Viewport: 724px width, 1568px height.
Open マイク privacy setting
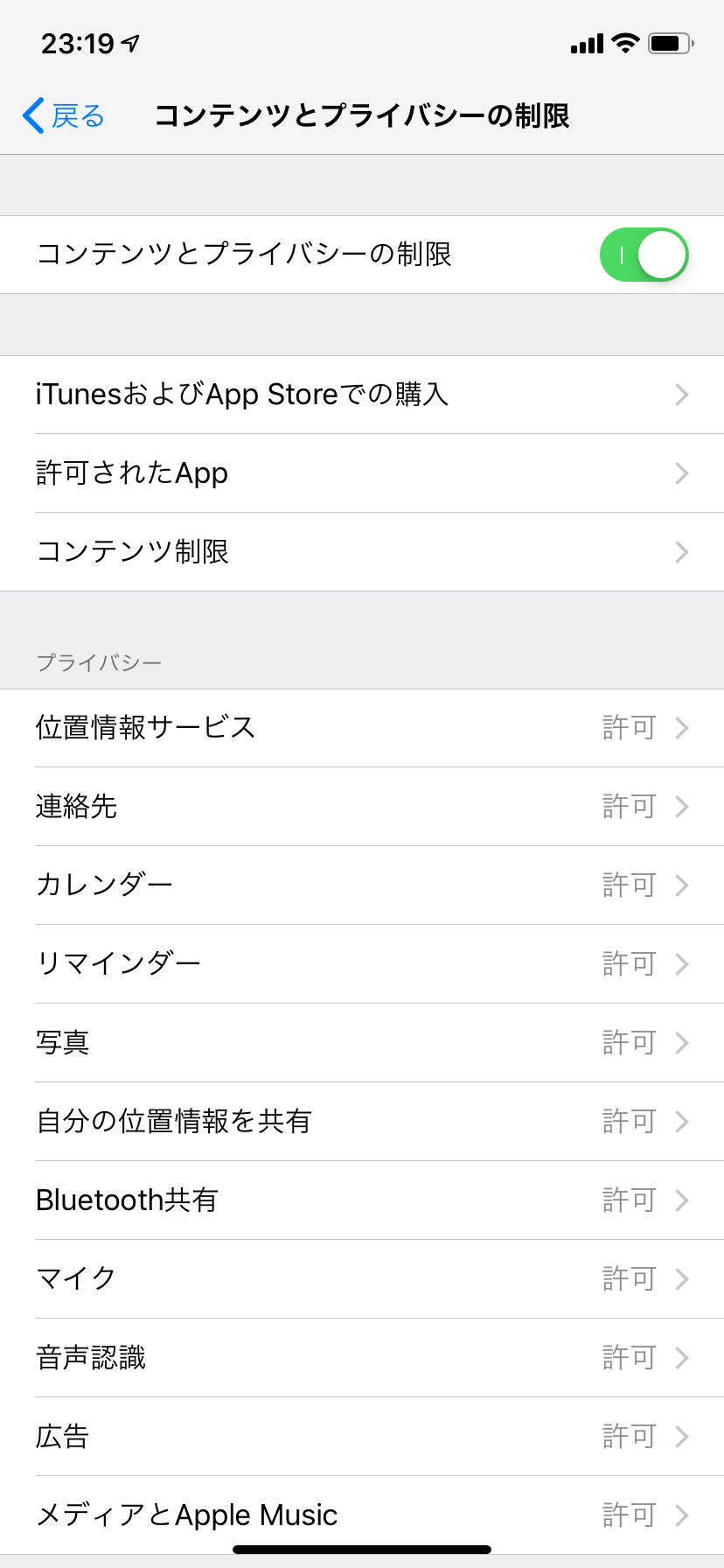[x=362, y=1279]
